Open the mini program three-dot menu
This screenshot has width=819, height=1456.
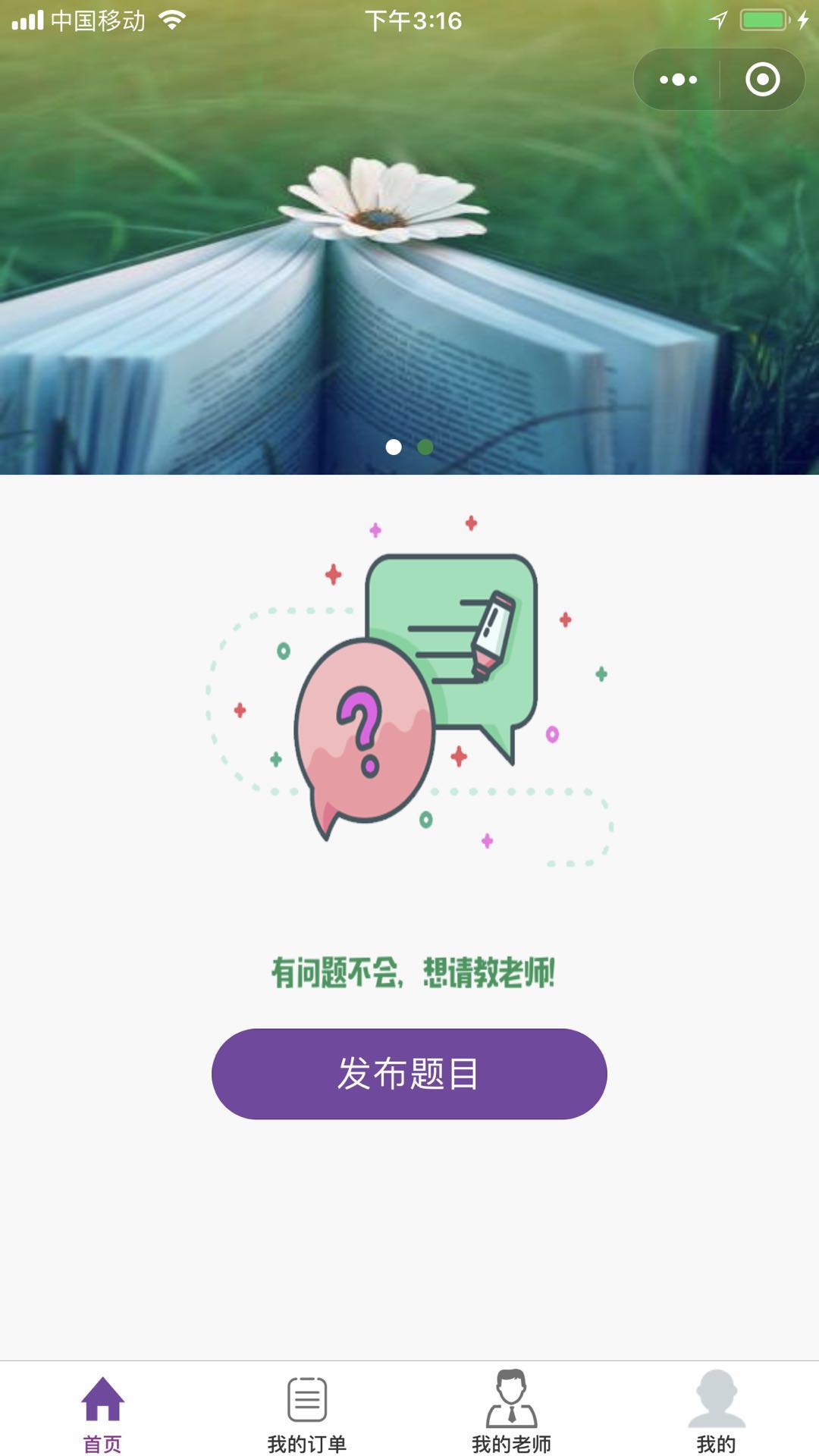coord(678,80)
